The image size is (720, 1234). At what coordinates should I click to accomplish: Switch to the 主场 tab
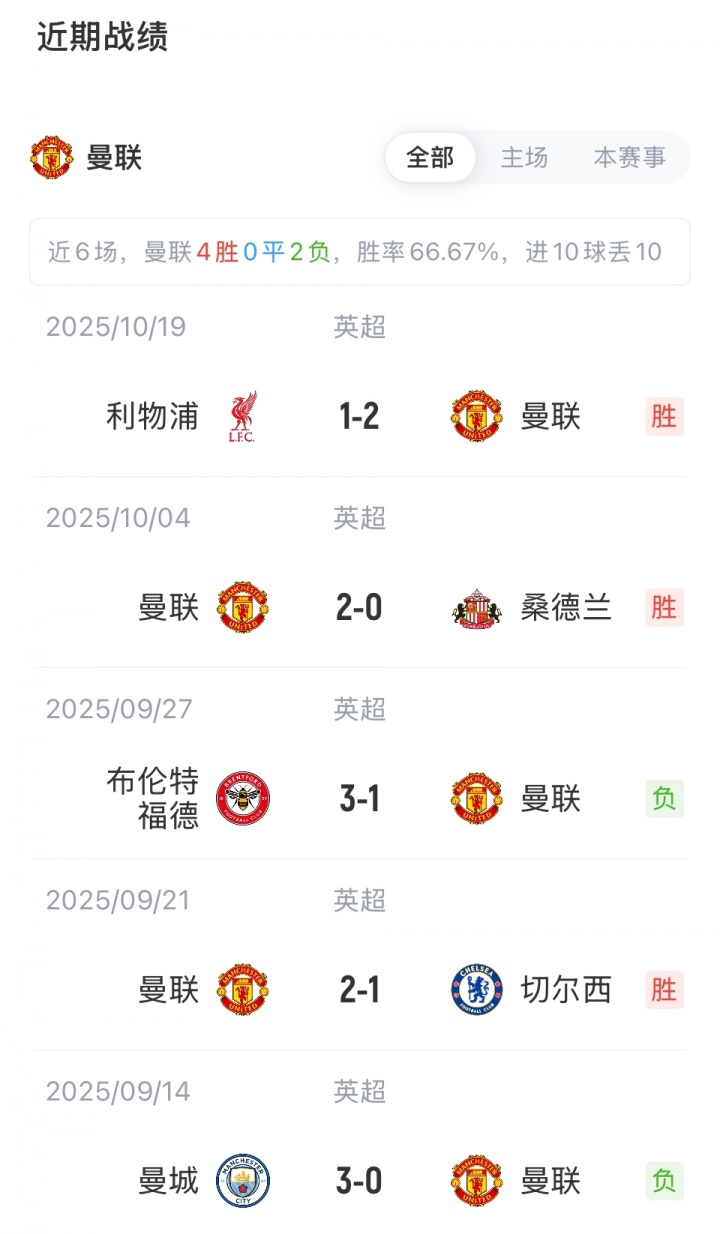524,157
